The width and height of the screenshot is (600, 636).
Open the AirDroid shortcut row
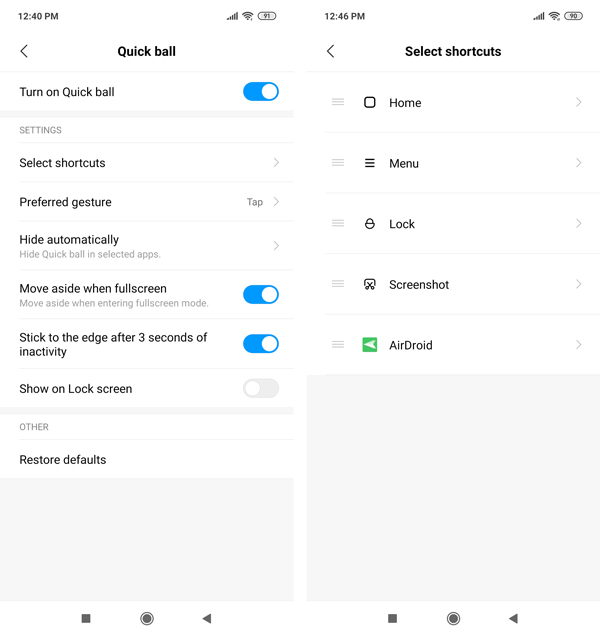[453, 345]
